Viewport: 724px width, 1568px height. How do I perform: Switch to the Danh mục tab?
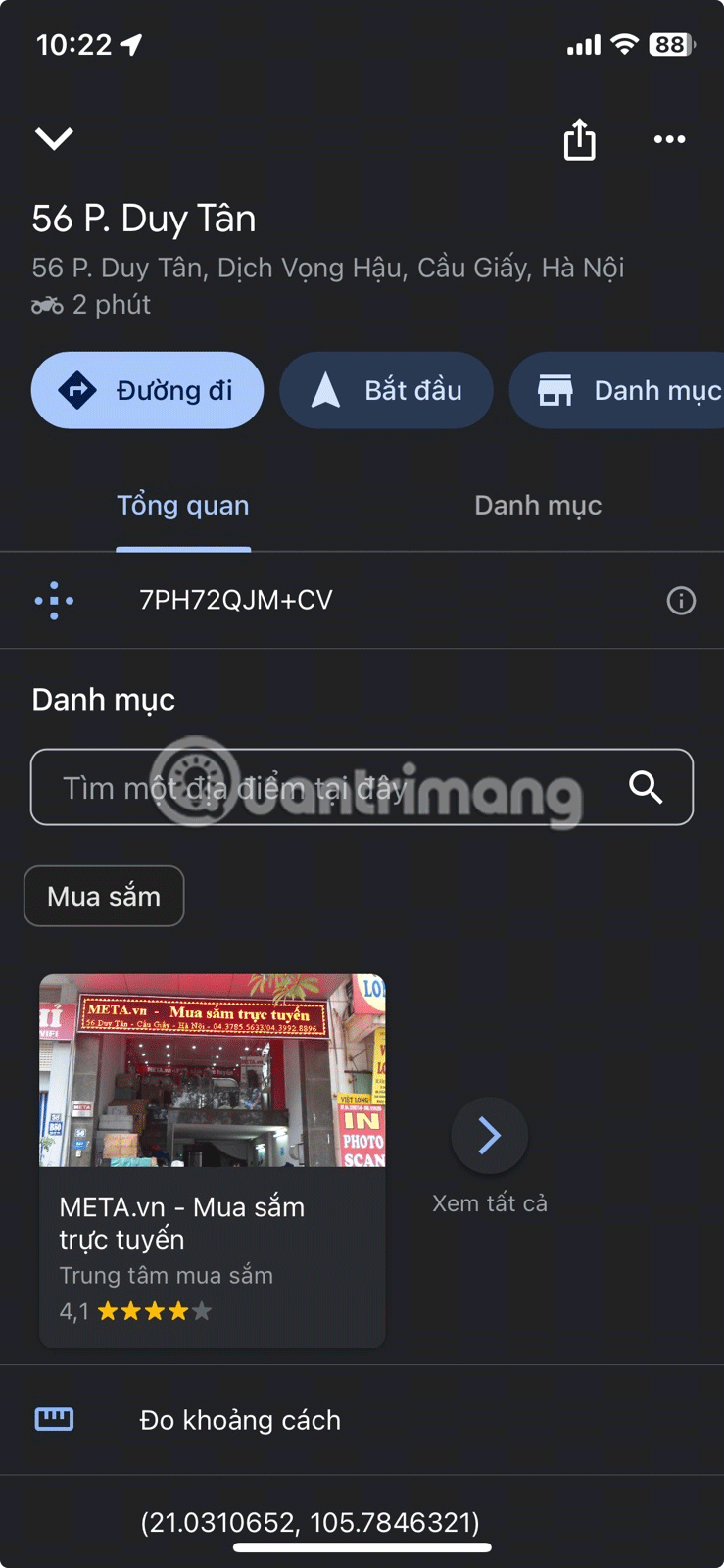coord(537,506)
